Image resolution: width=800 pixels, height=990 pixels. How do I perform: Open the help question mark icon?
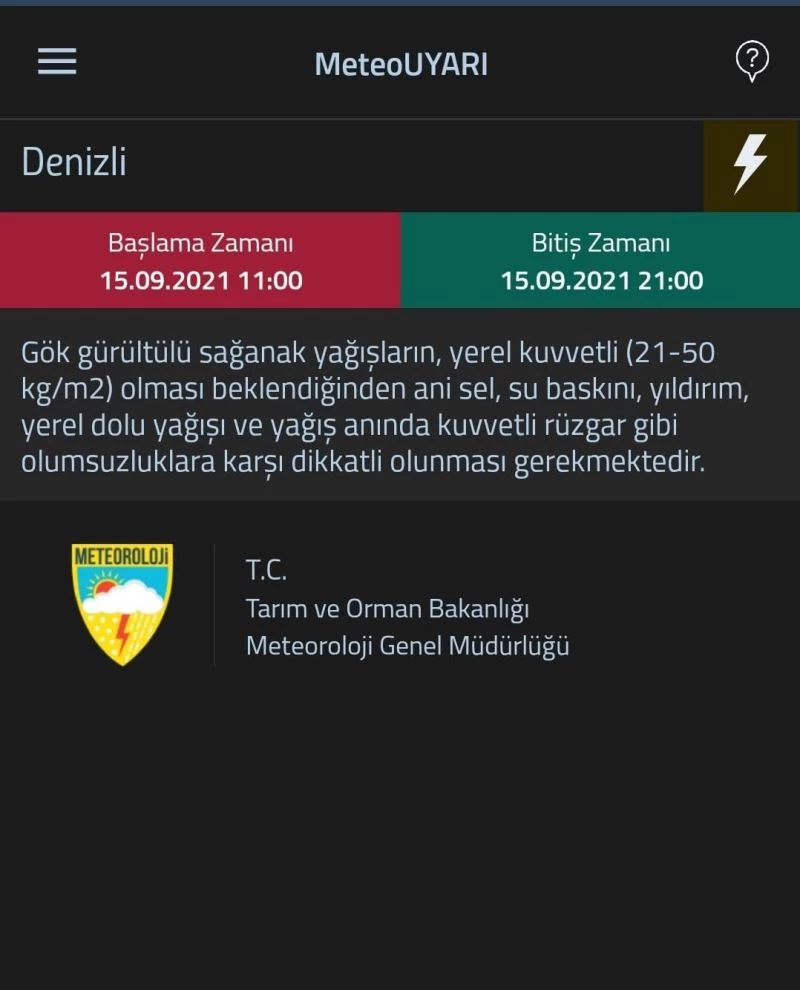pyautogui.click(x=751, y=62)
